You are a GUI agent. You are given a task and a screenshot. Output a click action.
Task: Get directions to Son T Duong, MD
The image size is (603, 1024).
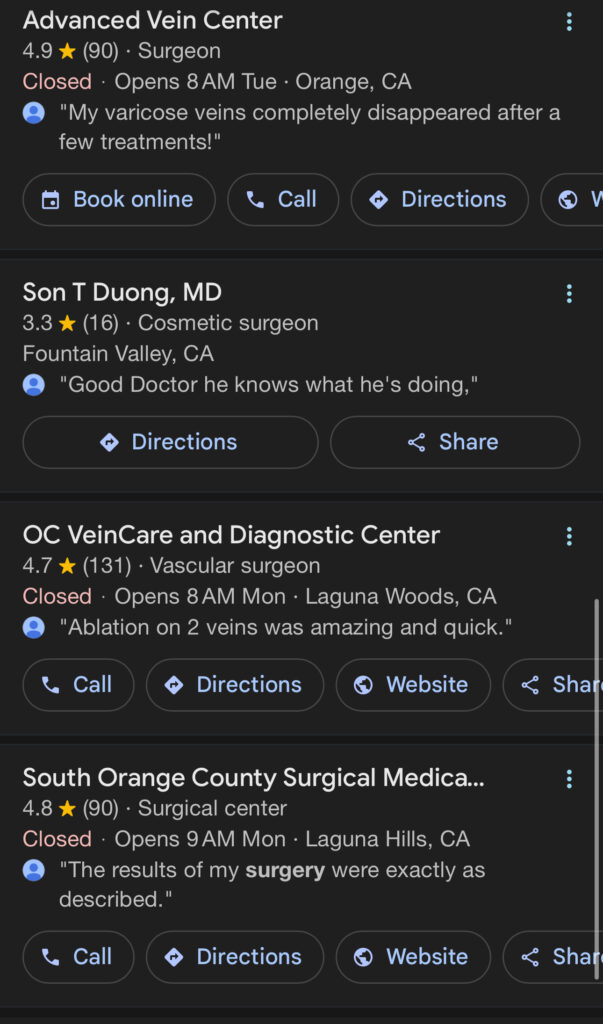(171, 442)
